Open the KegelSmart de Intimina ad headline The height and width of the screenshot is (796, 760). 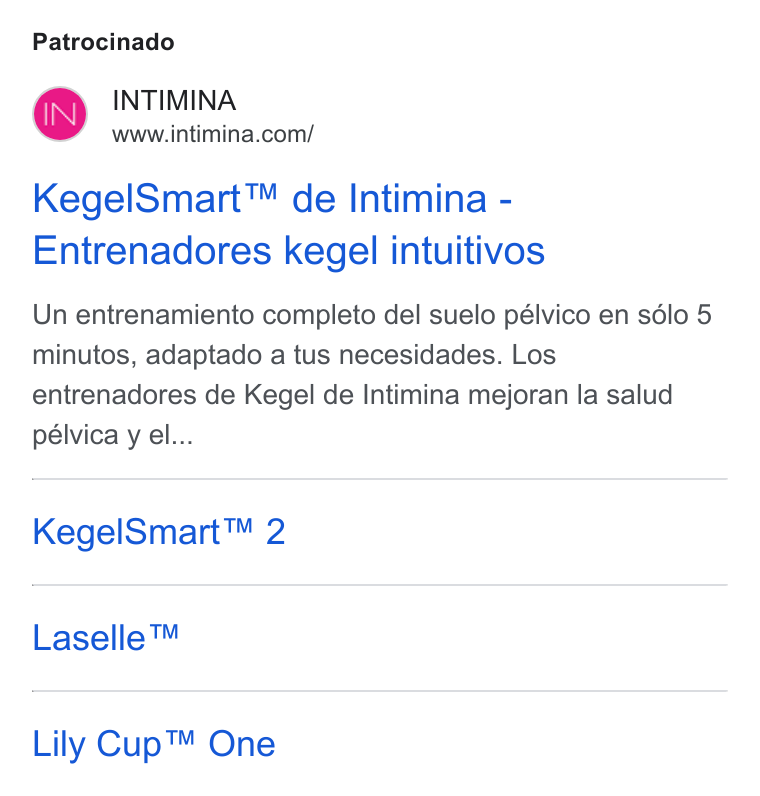(288, 224)
